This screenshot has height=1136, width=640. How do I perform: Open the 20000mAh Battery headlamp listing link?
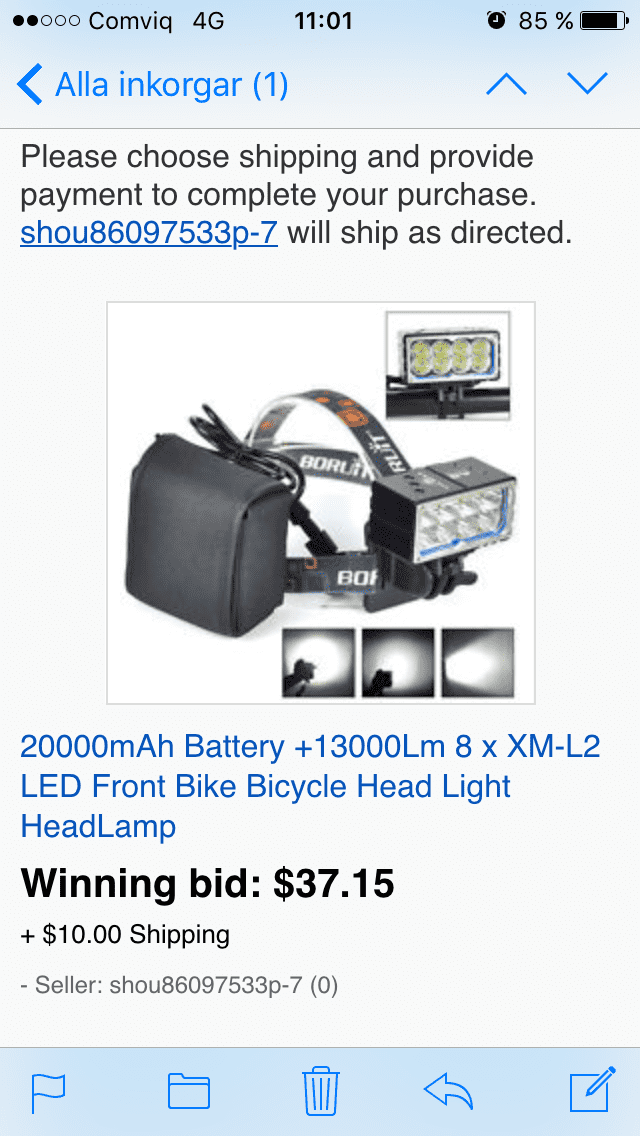tap(310, 787)
